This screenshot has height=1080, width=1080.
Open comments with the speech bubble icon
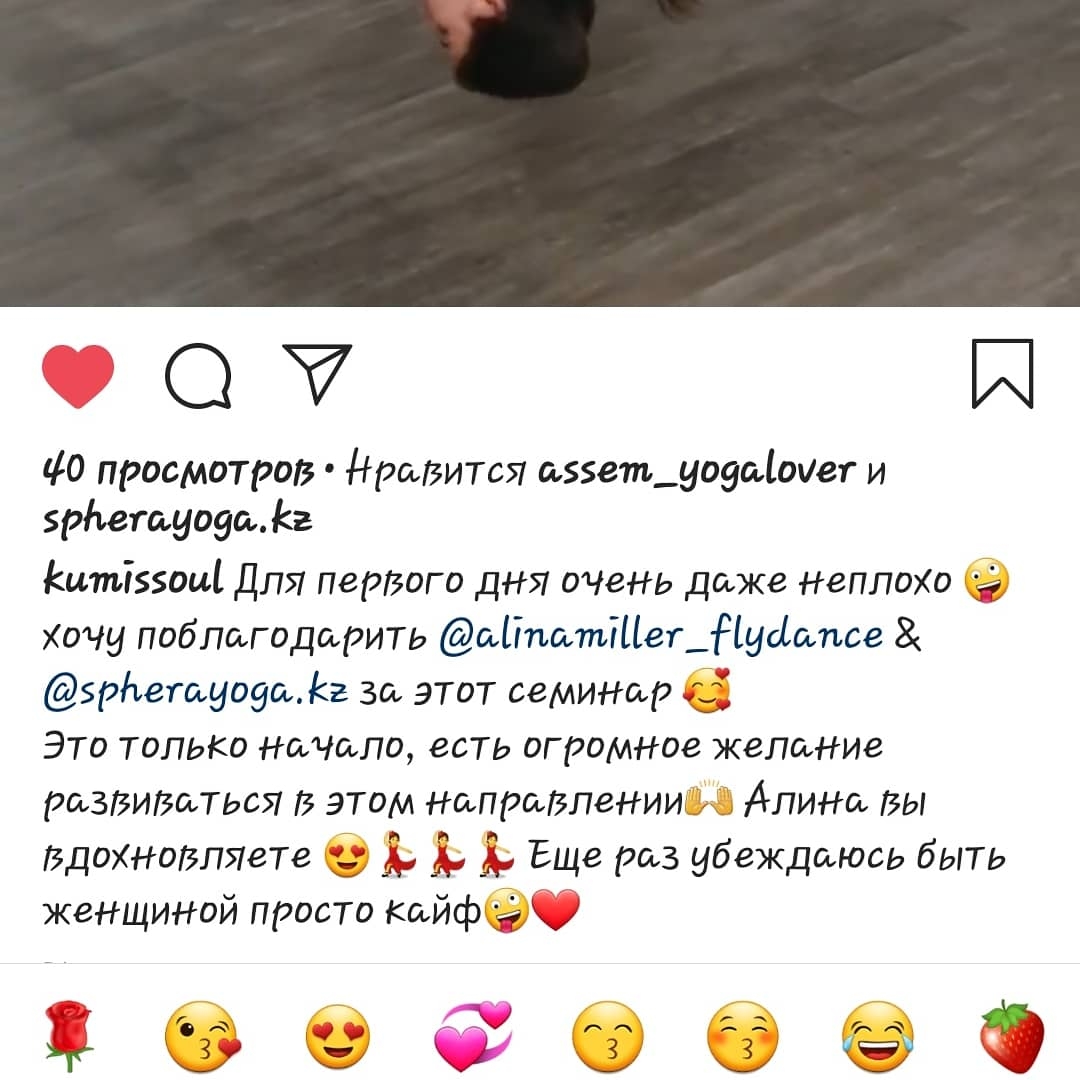(197, 376)
